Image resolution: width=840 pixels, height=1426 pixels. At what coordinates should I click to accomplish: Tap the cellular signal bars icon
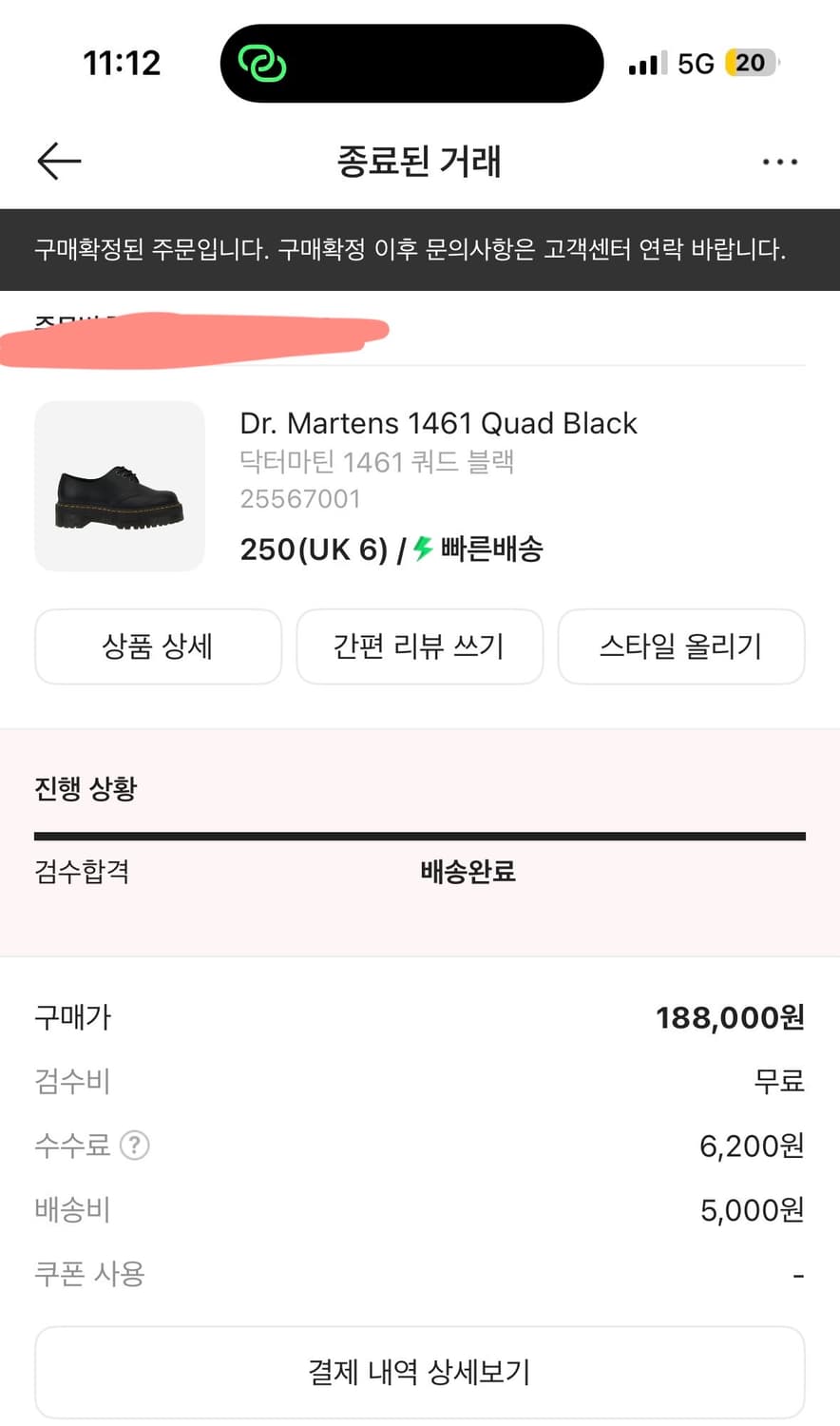[x=647, y=63]
